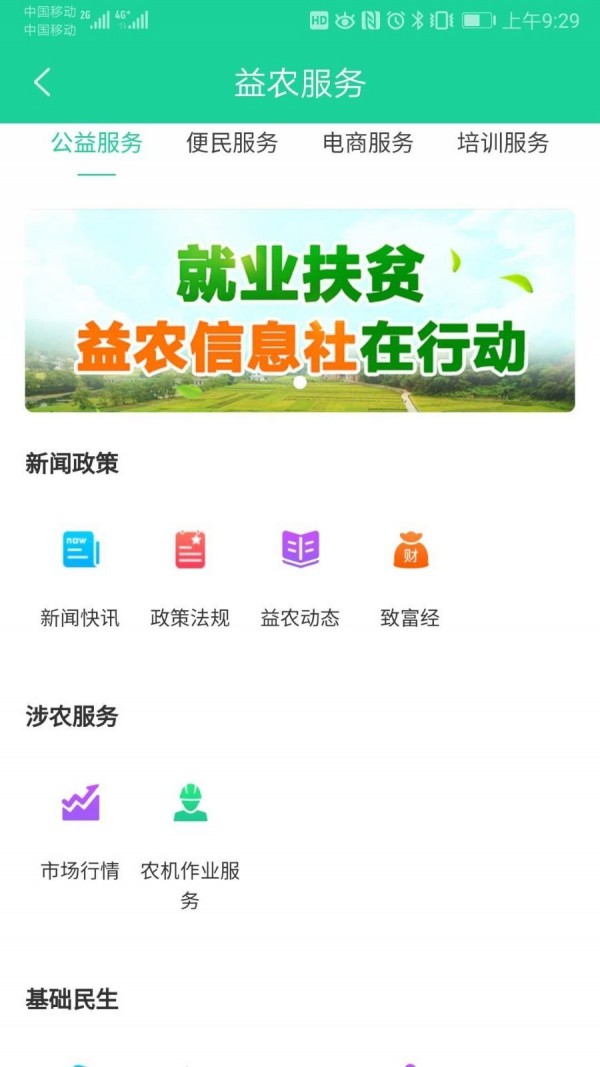Open the 培训服务 tab
Screen dimensions: 600x1067
[503, 143]
